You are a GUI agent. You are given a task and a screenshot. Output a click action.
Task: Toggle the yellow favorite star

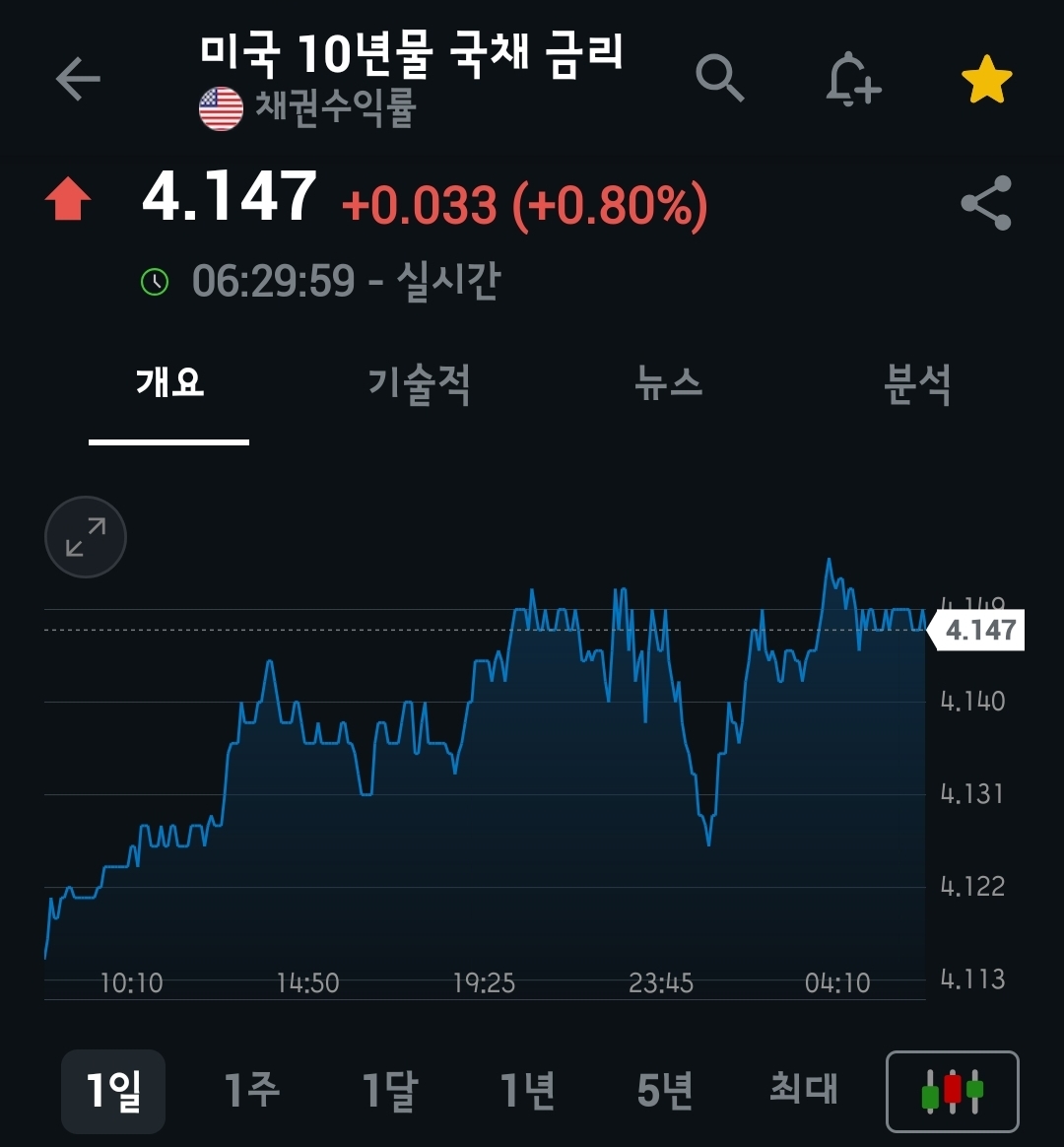[x=986, y=80]
